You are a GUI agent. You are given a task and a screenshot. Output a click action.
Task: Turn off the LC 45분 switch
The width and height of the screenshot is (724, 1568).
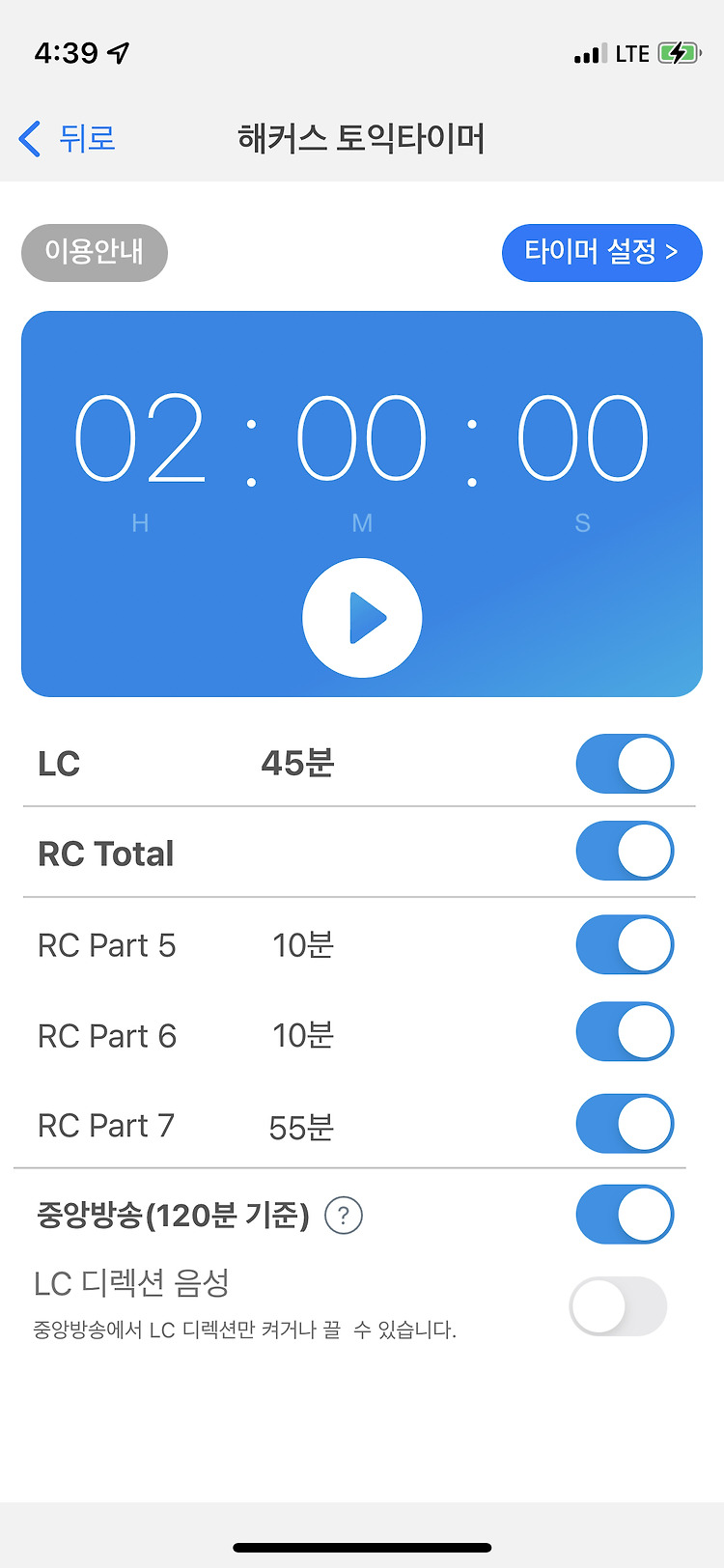(625, 764)
